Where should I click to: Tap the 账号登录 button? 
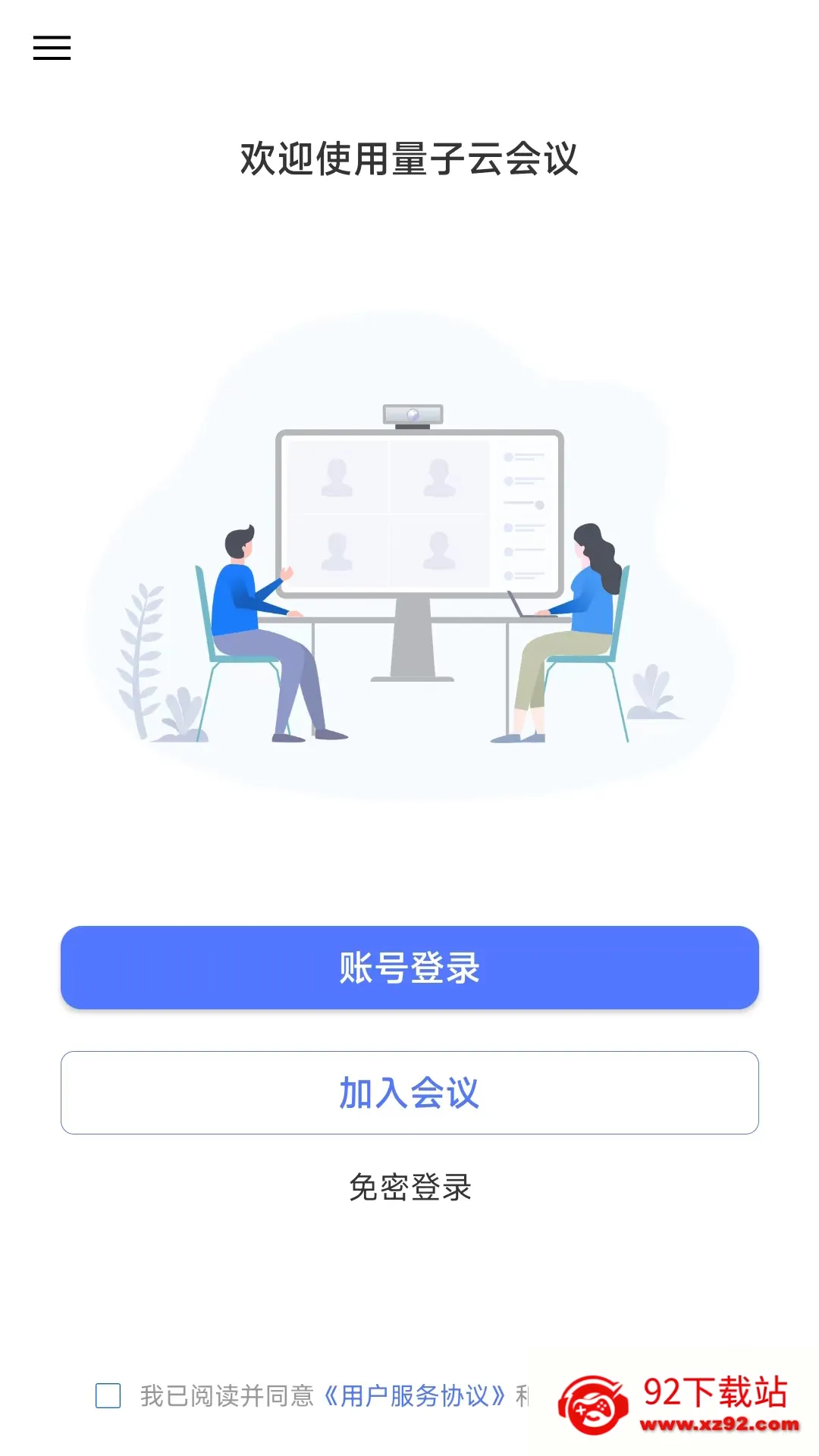(x=409, y=968)
